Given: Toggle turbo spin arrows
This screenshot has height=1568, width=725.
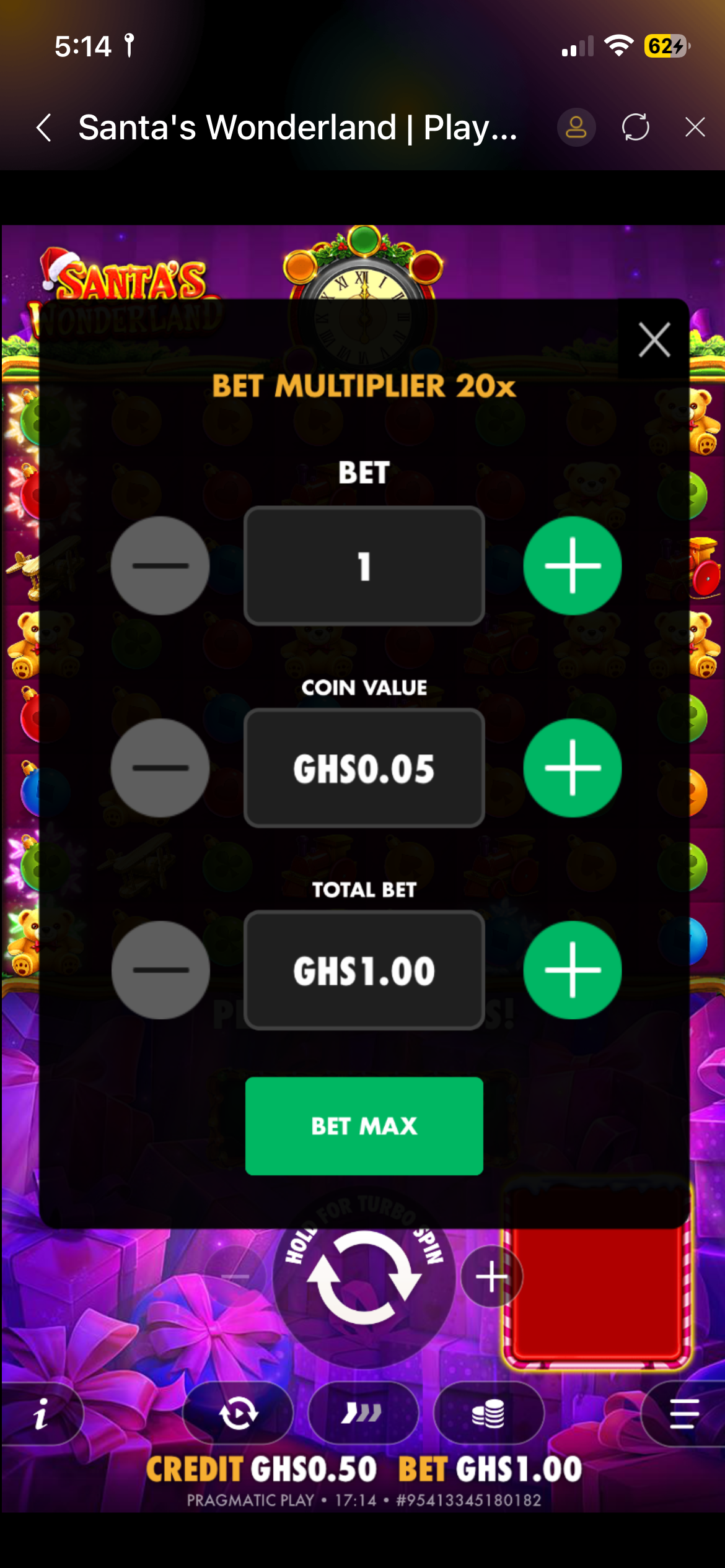Looking at the screenshot, I should click(362, 1414).
